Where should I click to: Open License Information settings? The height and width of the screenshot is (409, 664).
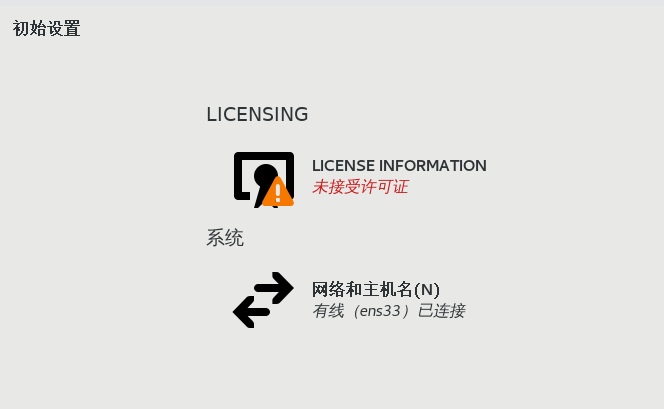398,166
